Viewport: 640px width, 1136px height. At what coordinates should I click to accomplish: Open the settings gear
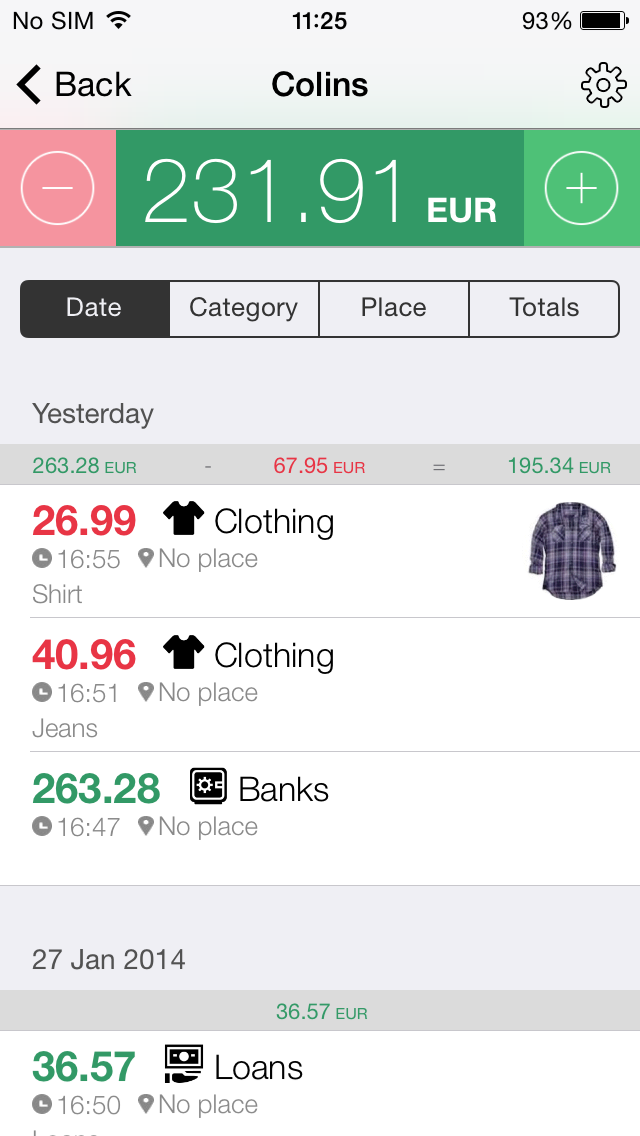coord(603,85)
